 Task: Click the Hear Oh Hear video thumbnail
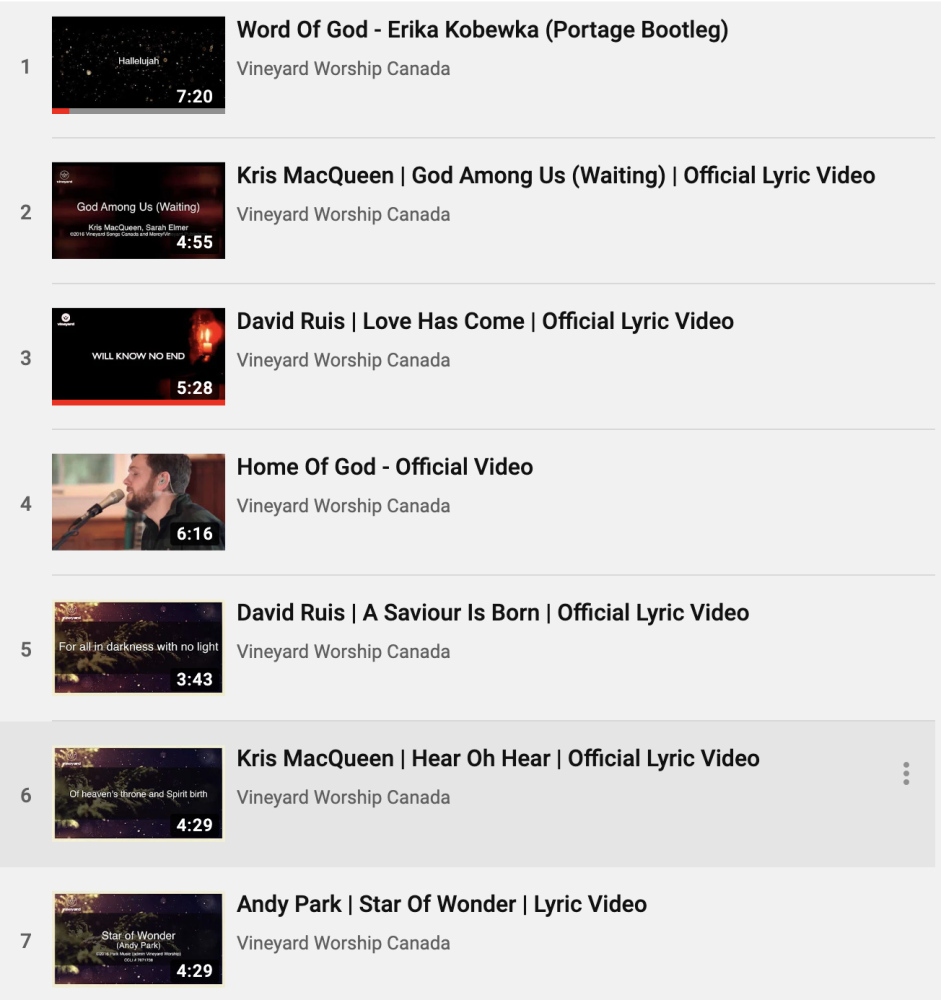tap(138, 792)
